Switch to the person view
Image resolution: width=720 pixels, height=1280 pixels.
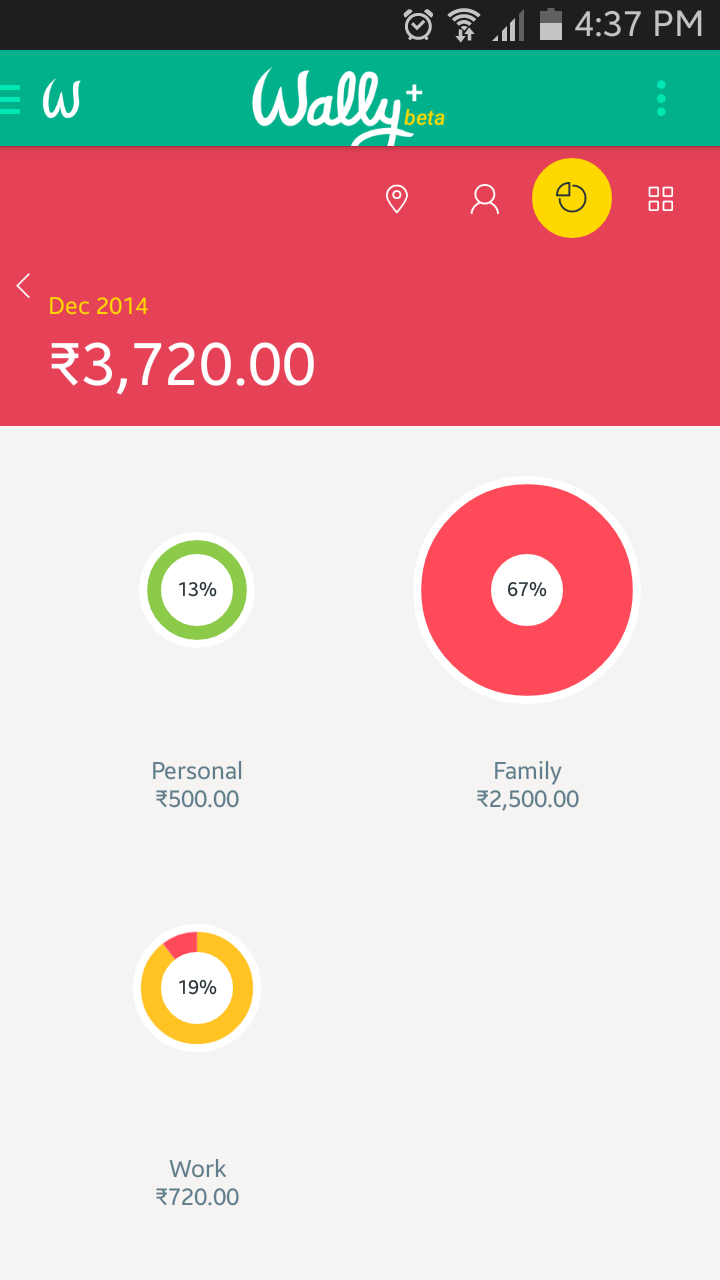485,199
